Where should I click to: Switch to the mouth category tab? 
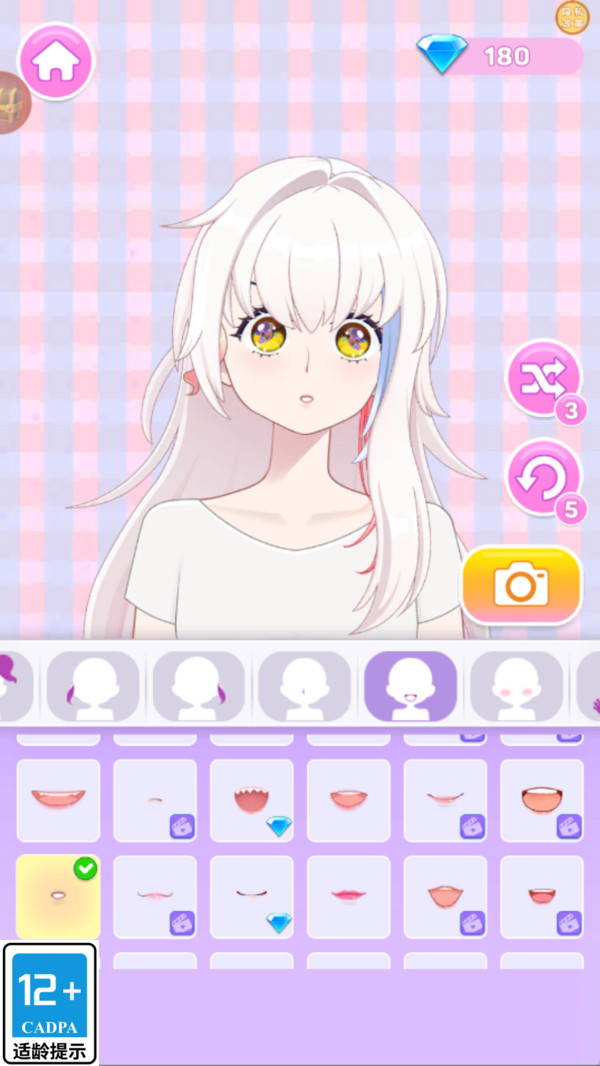click(x=410, y=686)
